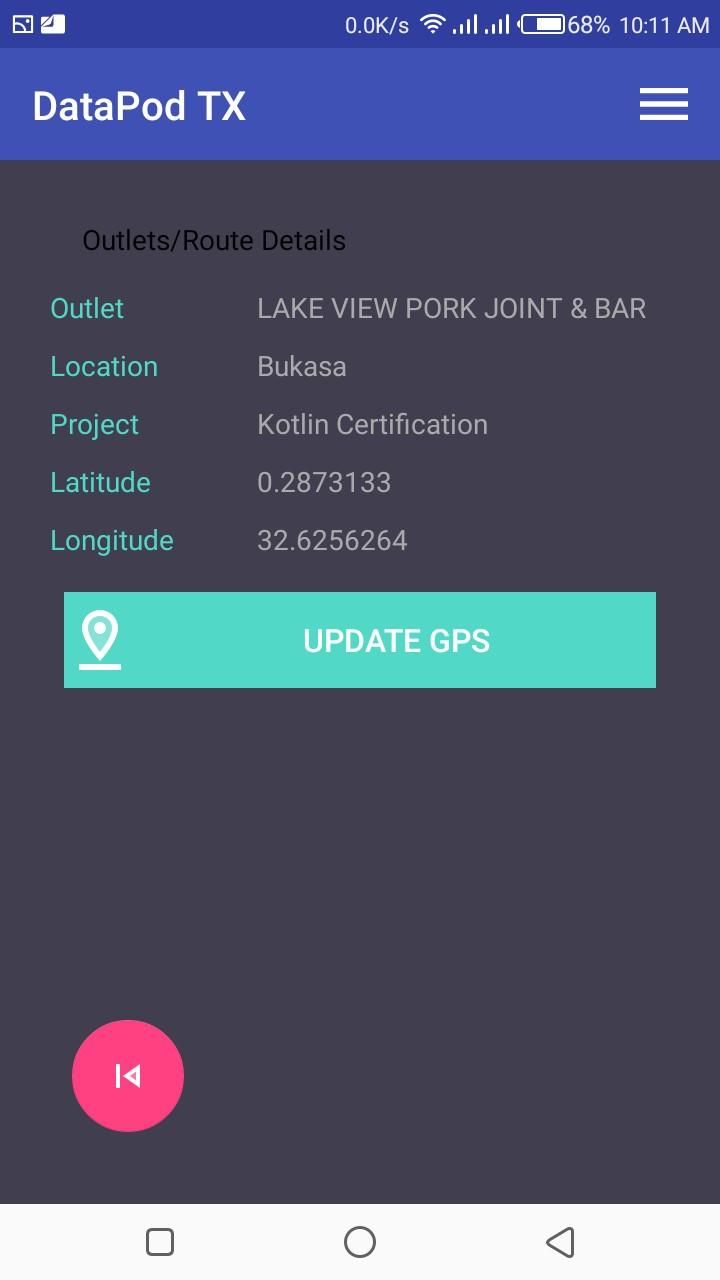
Task: Go to the device home screen
Action: (360, 1242)
